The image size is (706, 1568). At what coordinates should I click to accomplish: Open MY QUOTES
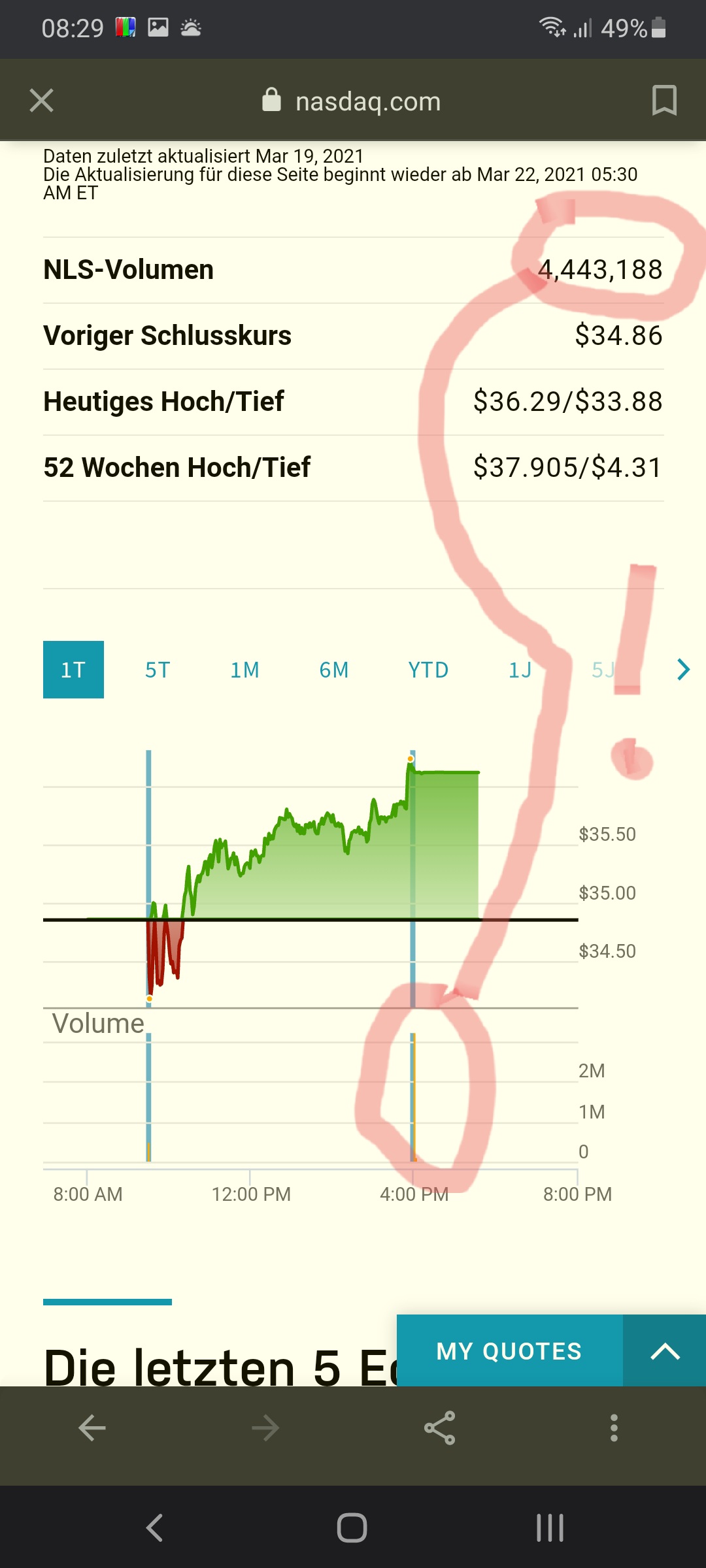pyautogui.click(x=509, y=1351)
